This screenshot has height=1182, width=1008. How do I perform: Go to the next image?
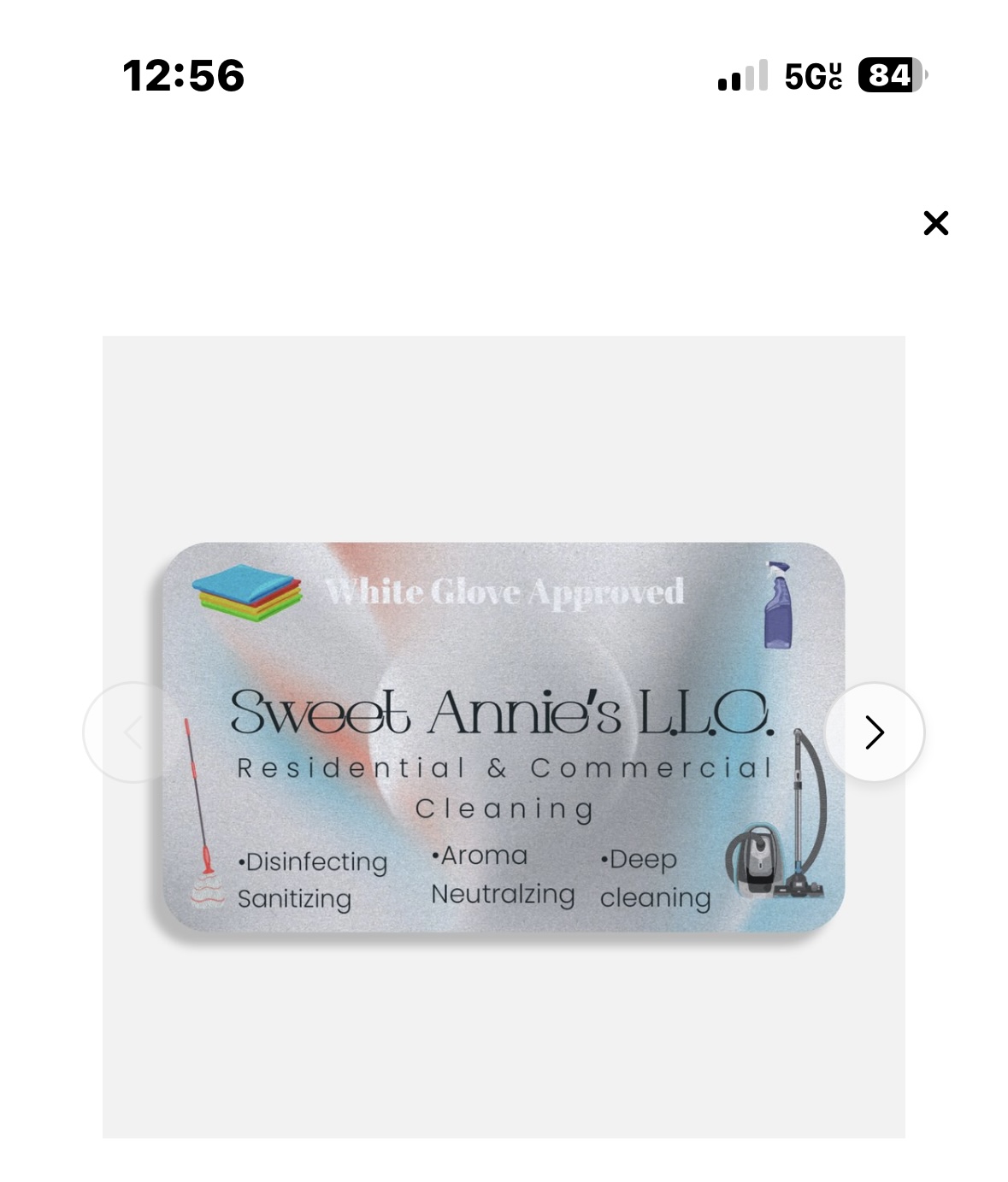(x=874, y=732)
